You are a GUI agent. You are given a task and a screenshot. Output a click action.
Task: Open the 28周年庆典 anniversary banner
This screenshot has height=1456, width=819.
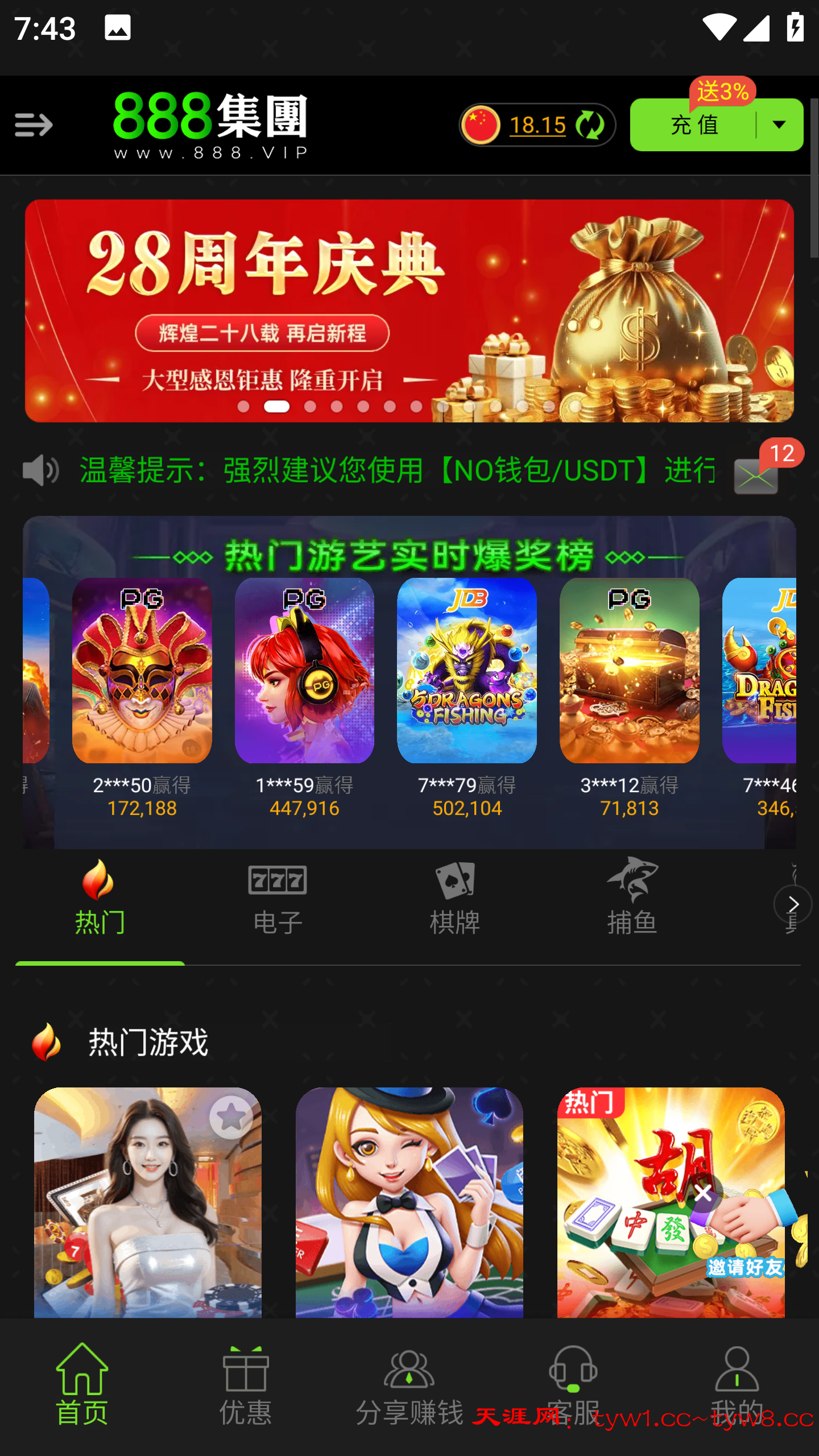click(x=409, y=311)
